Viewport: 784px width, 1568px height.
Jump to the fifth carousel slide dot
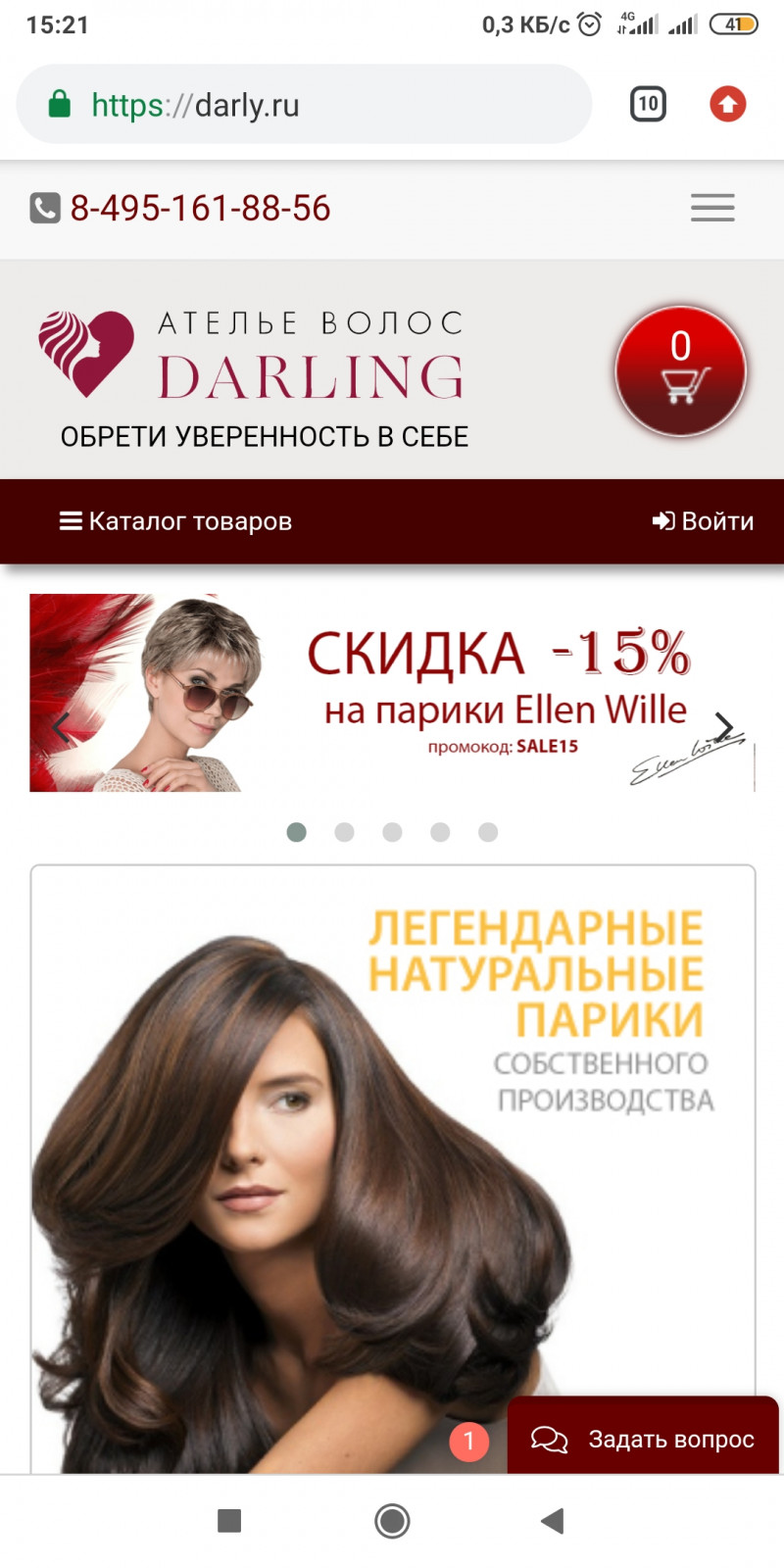point(488,832)
